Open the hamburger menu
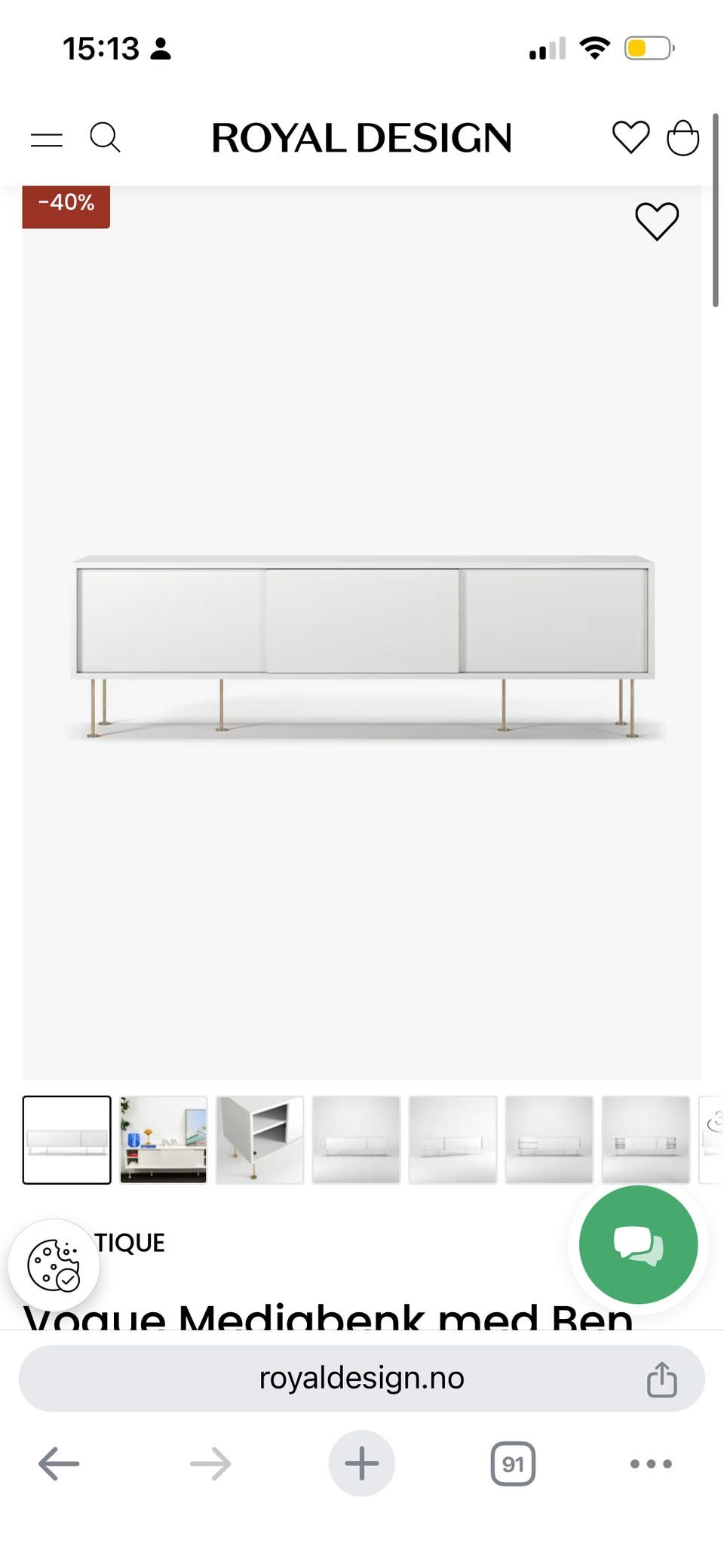Image resolution: width=724 pixels, height=1568 pixels. [x=47, y=139]
